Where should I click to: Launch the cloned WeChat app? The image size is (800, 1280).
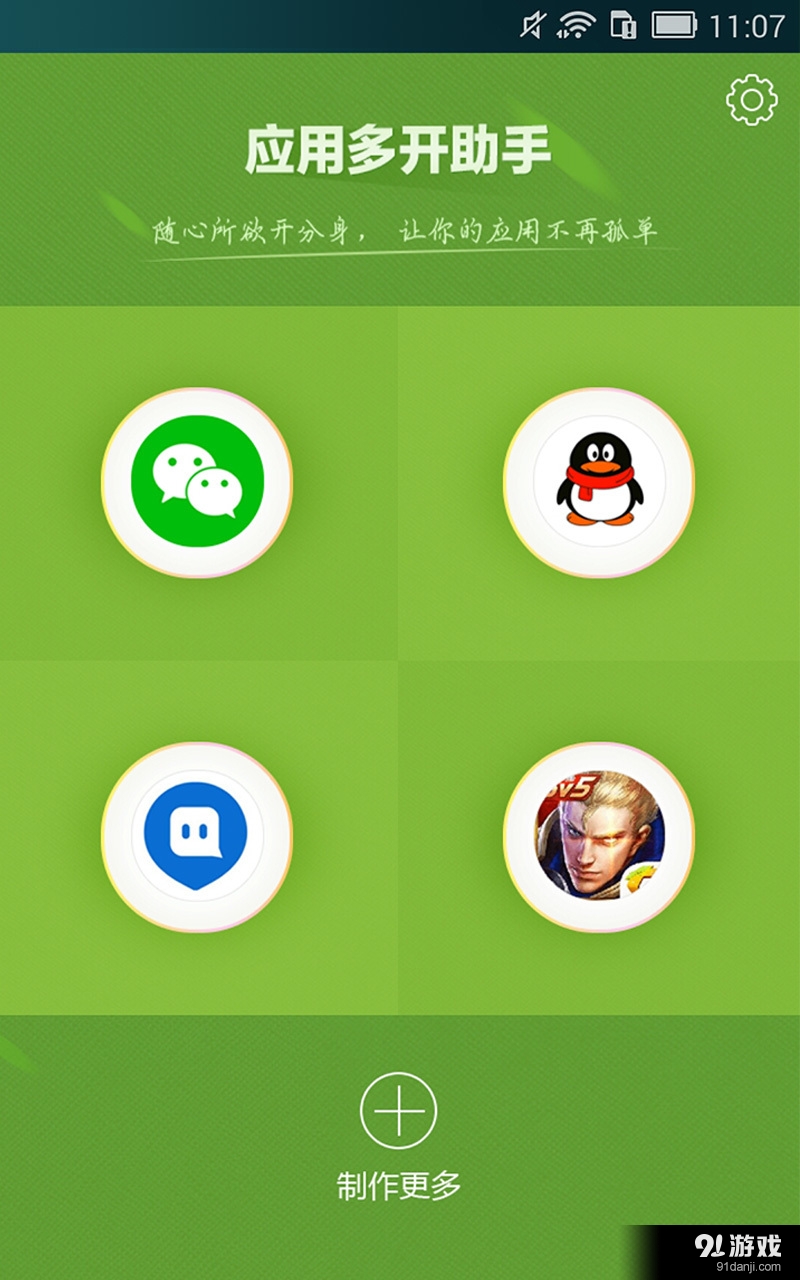click(197, 482)
